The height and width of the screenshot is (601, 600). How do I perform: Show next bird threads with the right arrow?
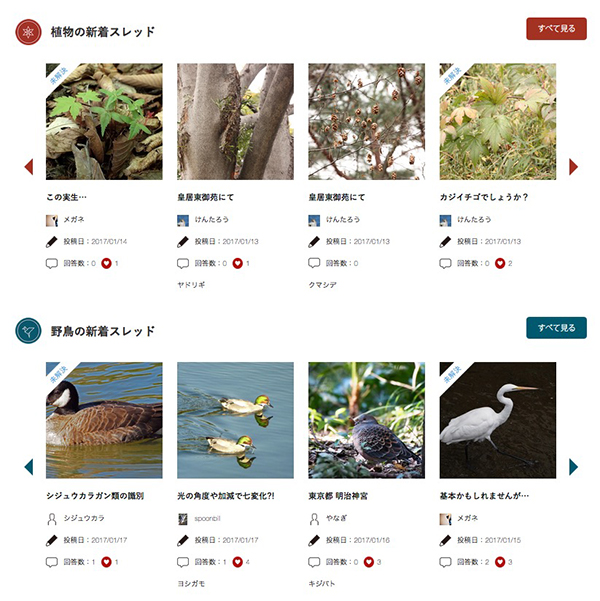[573, 466]
